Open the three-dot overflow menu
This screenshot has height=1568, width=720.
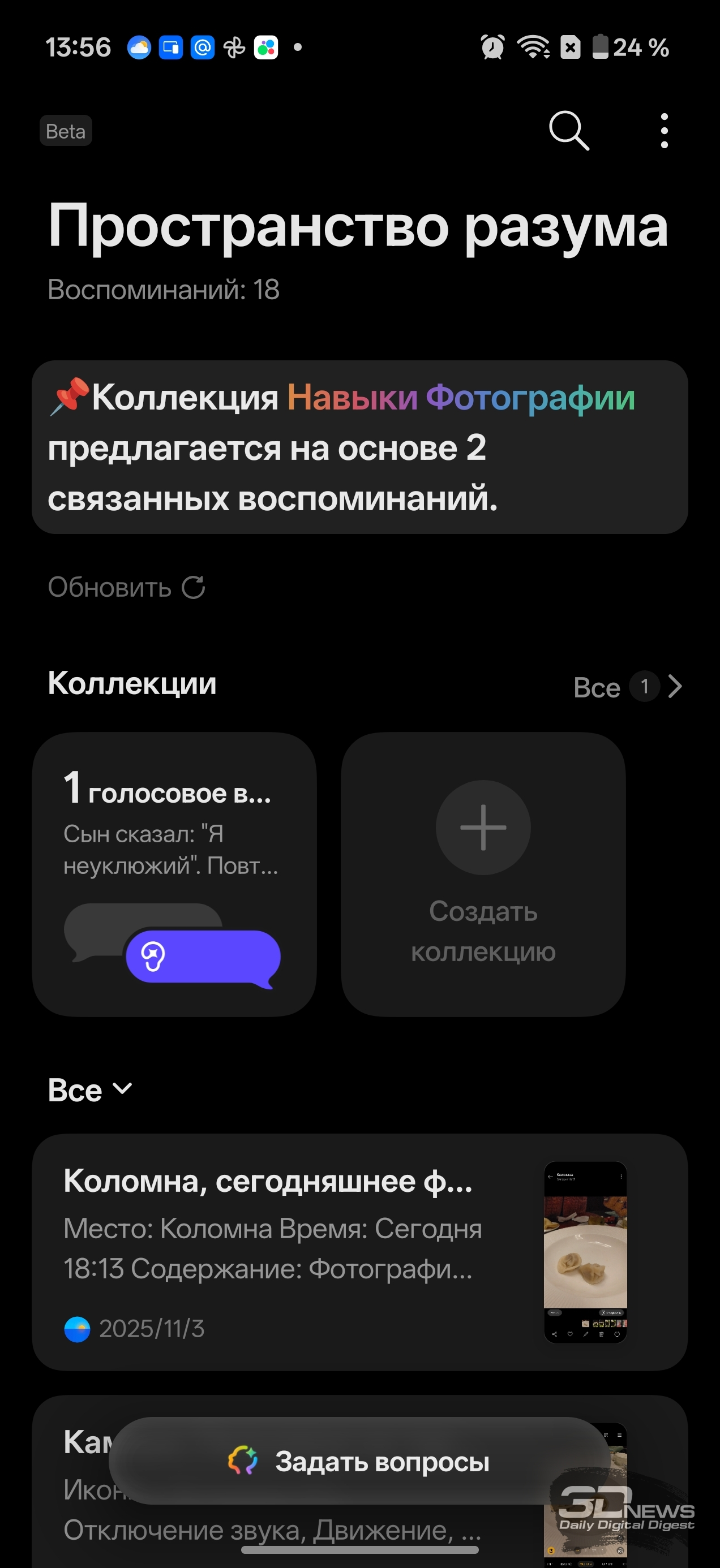tap(664, 130)
